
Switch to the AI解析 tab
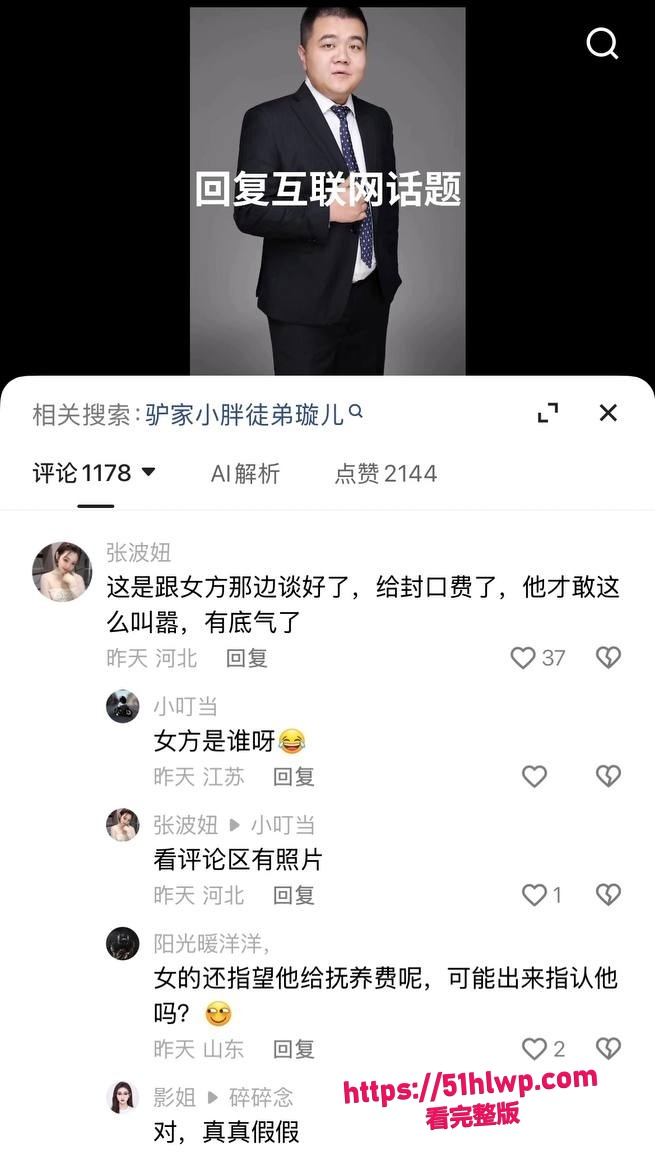pyautogui.click(x=245, y=473)
